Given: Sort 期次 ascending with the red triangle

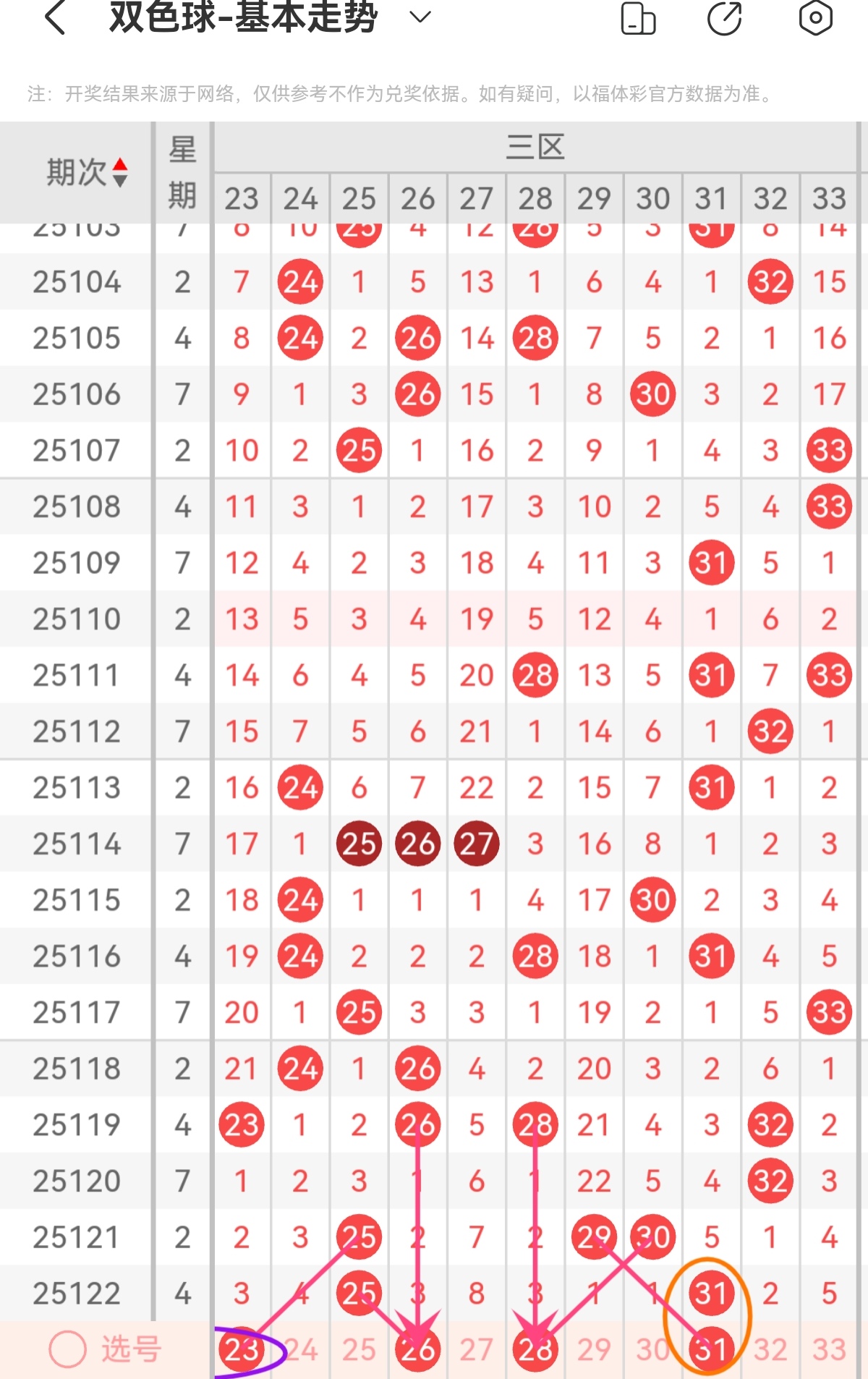Looking at the screenshot, I should [121, 164].
